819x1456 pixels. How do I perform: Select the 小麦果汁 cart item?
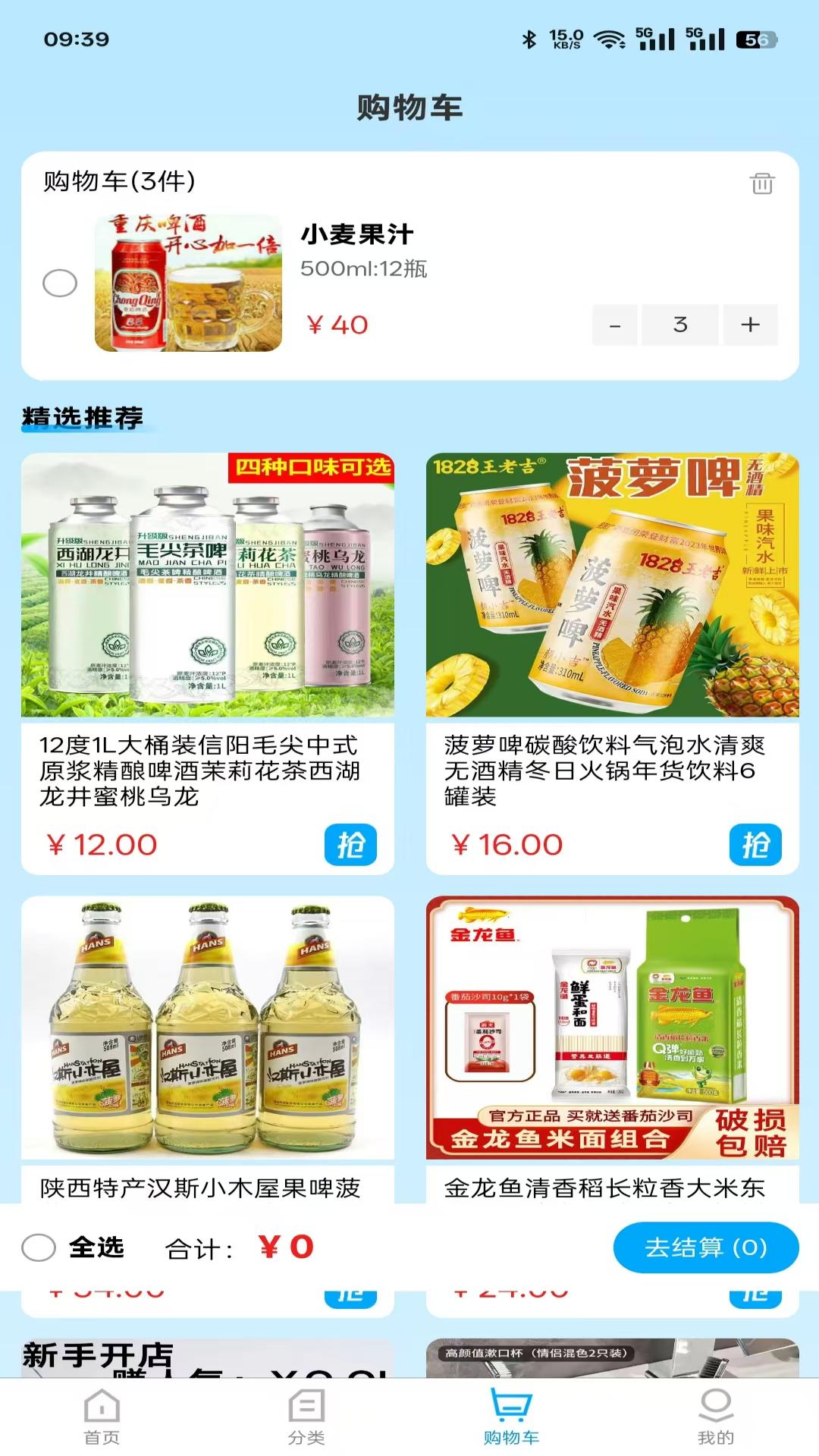[x=60, y=283]
